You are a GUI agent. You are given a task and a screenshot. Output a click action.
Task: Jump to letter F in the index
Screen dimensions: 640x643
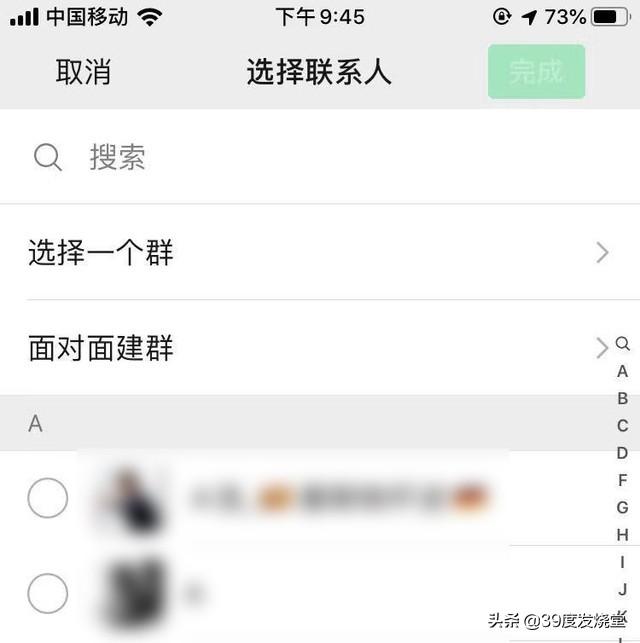(x=622, y=480)
